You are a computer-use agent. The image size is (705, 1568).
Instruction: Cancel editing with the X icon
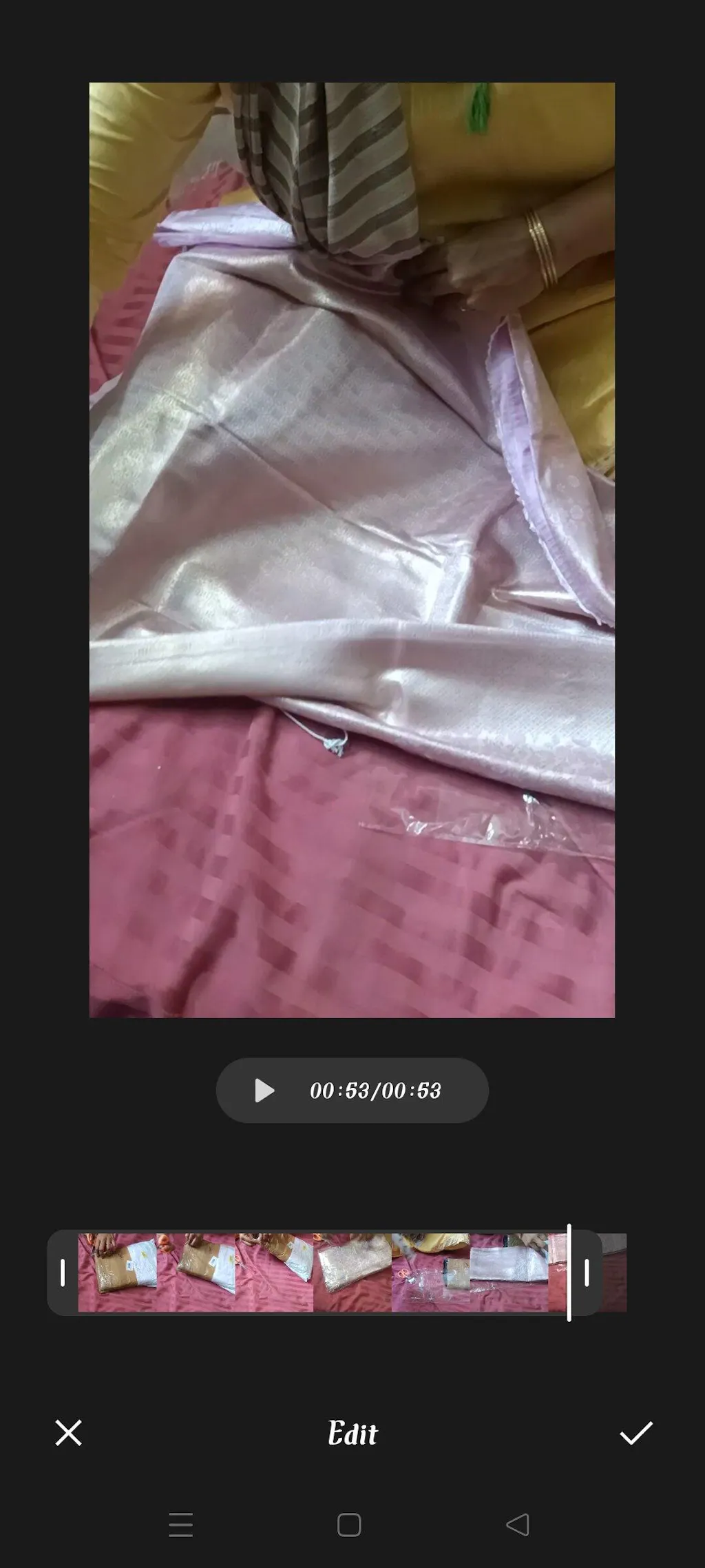(68, 1433)
